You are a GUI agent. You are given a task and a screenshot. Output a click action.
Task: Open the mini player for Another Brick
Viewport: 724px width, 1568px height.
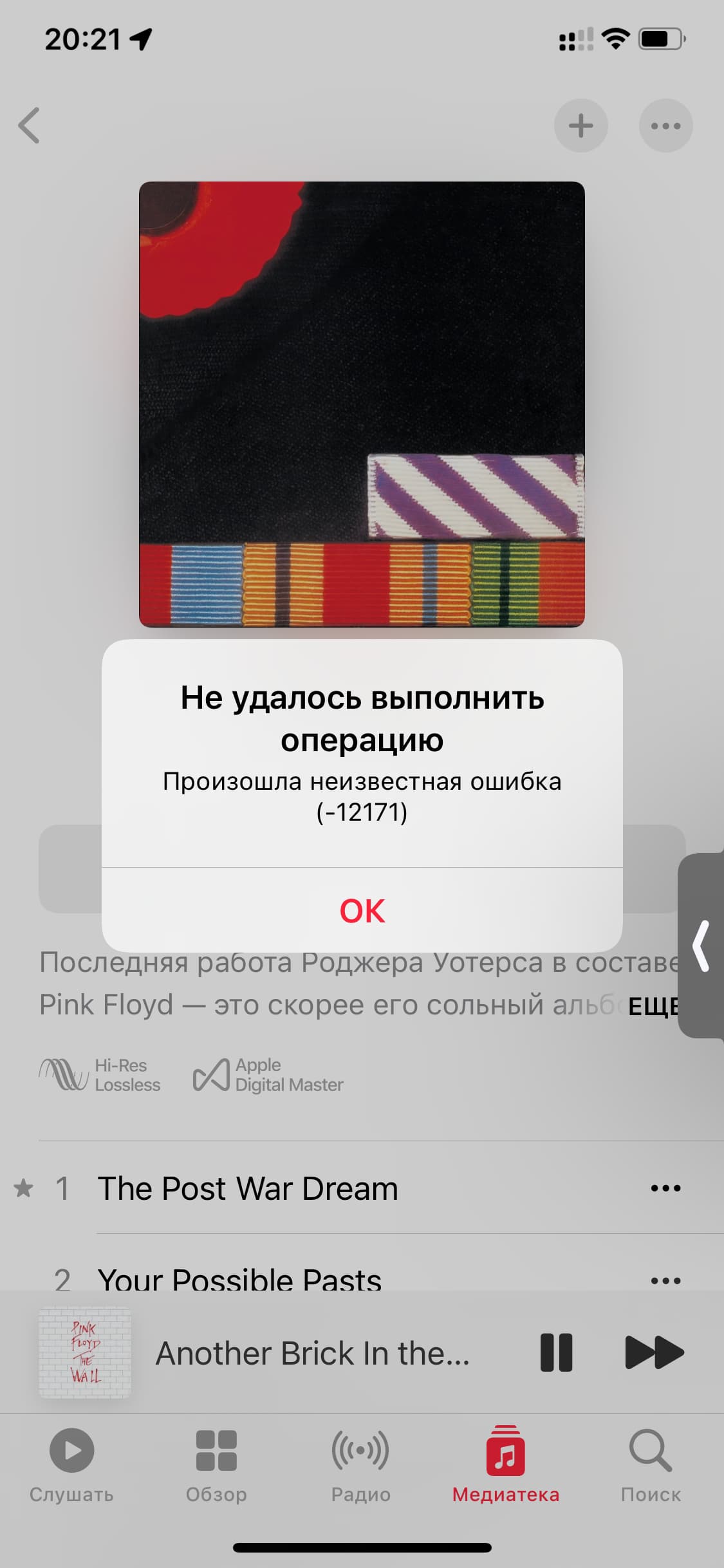pyautogui.click(x=312, y=1352)
